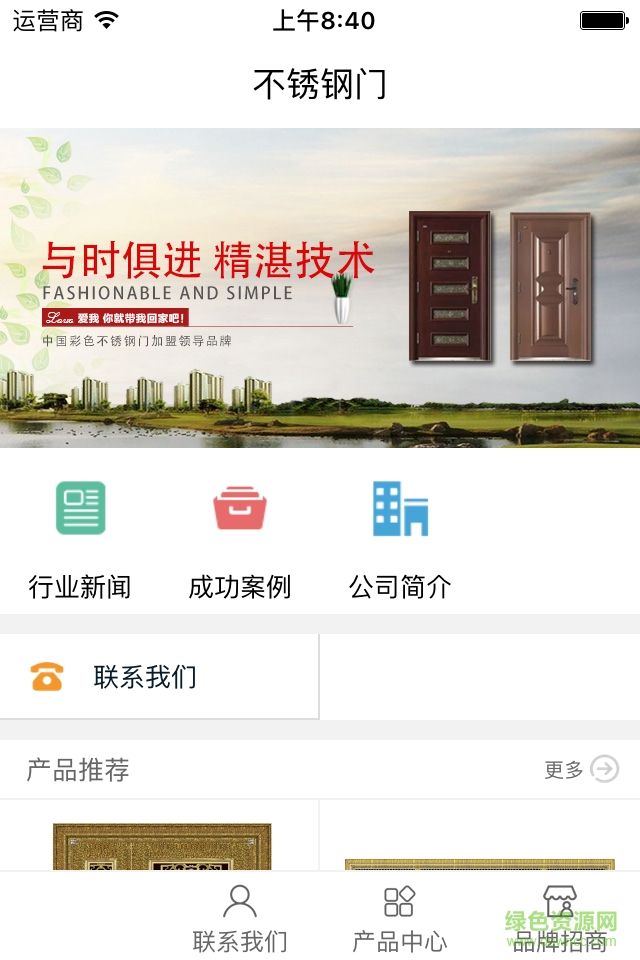This screenshot has width=640, height=960.
Task: Tap the 联系我们 row with phone icon
Action: pyautogui.click(x=160, y=677)
